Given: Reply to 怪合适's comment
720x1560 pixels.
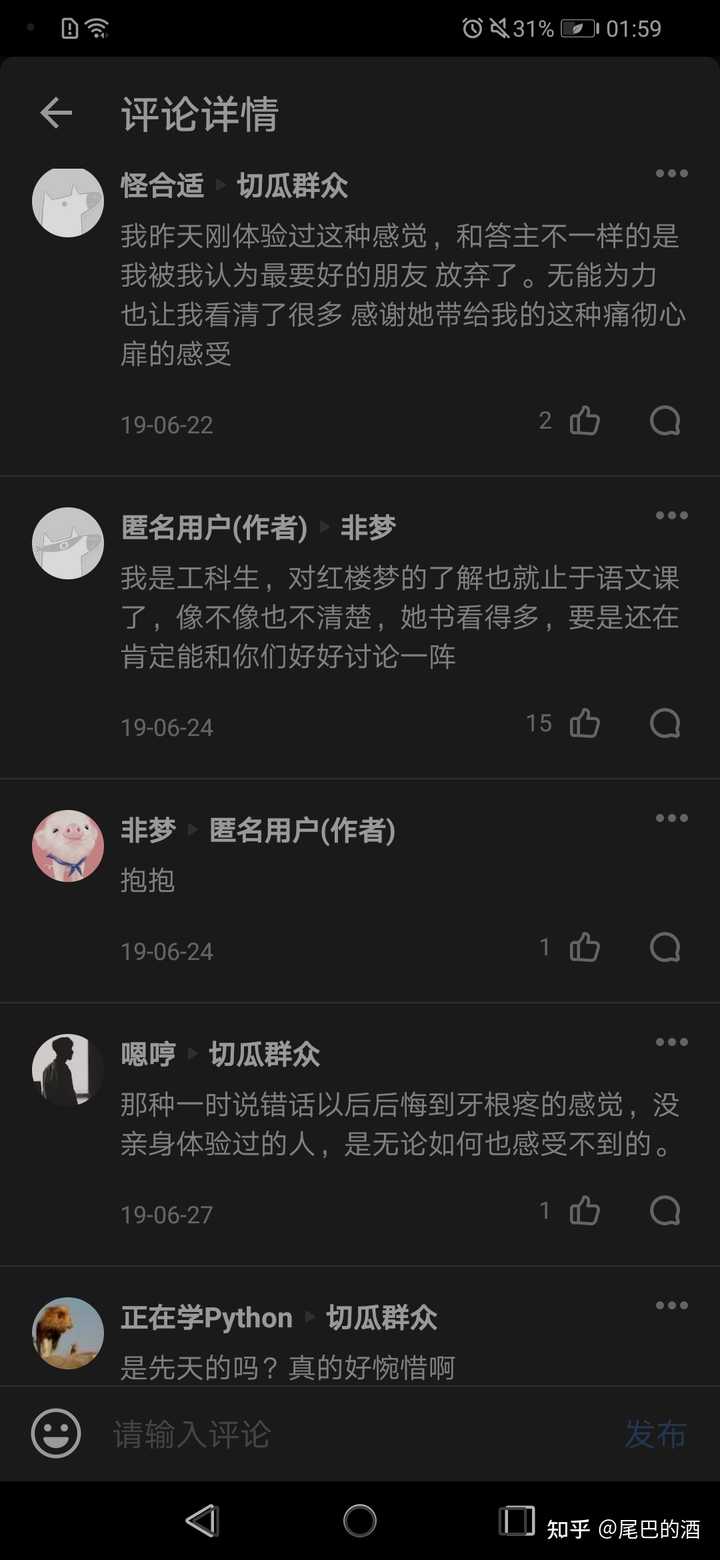Looking at the screenshot, I should [665, 422].
